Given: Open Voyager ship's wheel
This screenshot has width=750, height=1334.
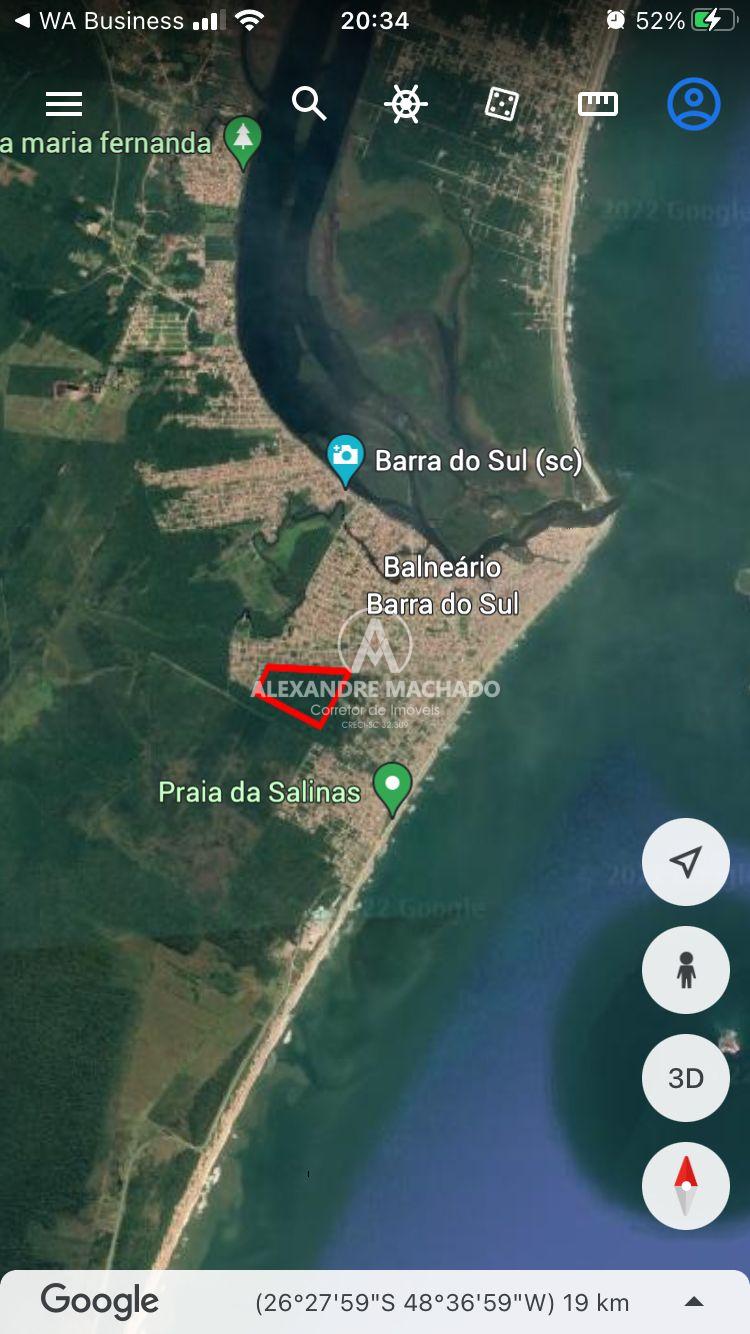Looking at the screenshot, I should point(406,104).
